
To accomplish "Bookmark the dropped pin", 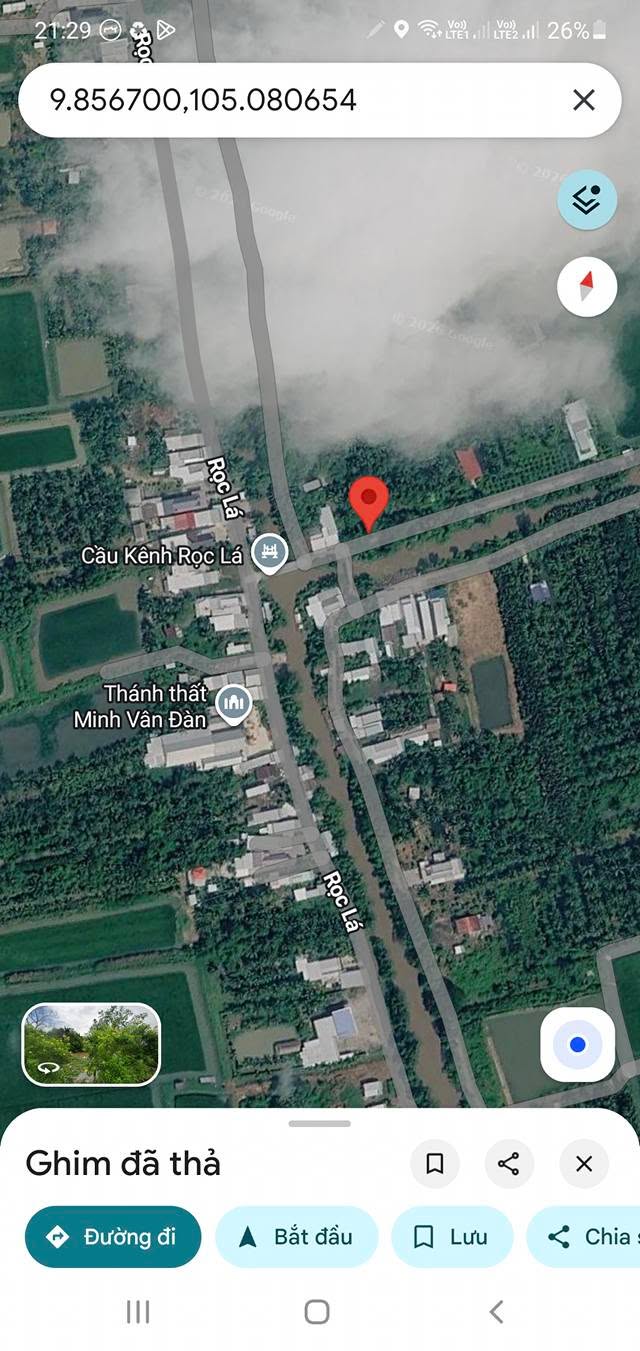I will point(435,1164).
